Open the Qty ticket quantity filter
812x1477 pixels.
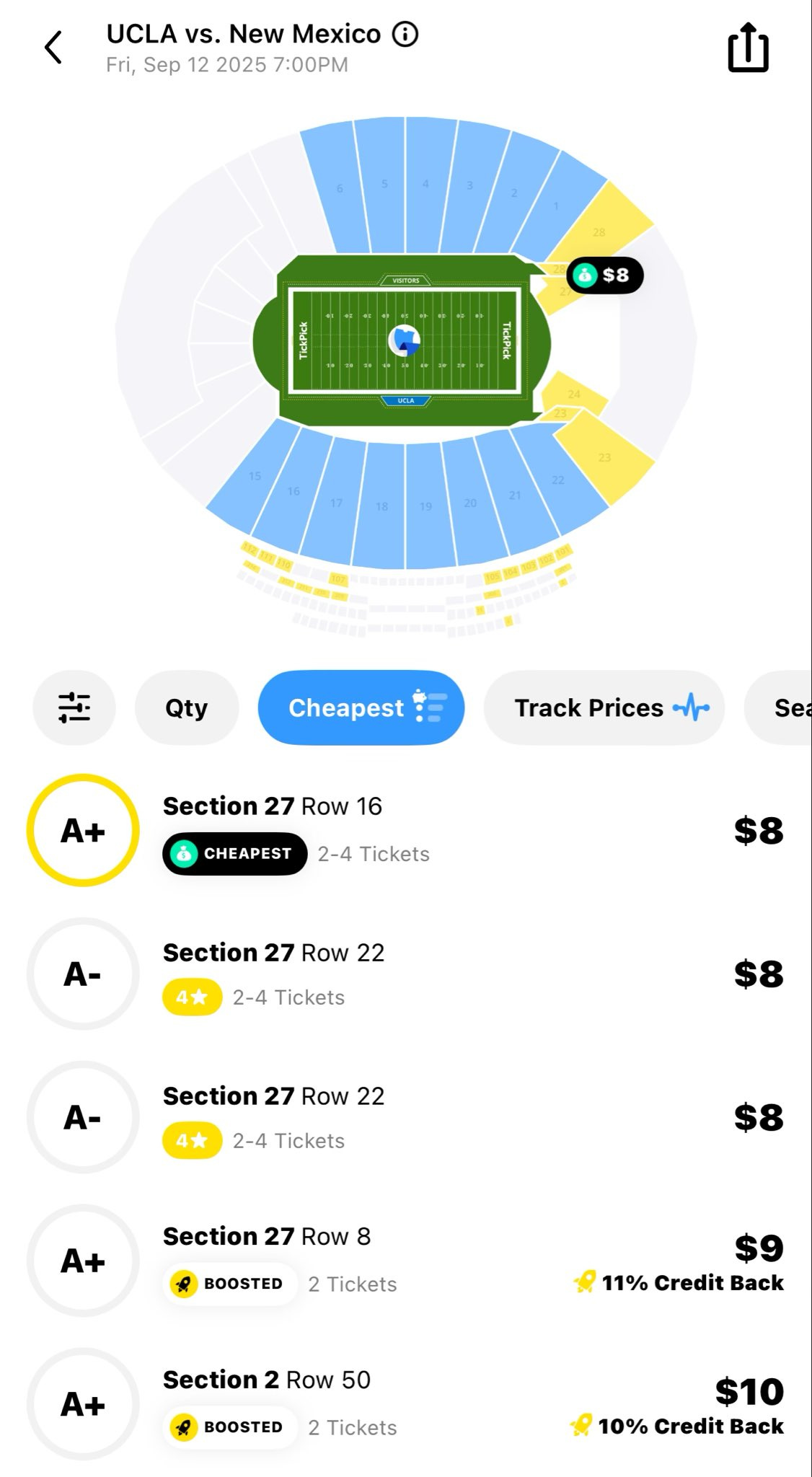187,707
